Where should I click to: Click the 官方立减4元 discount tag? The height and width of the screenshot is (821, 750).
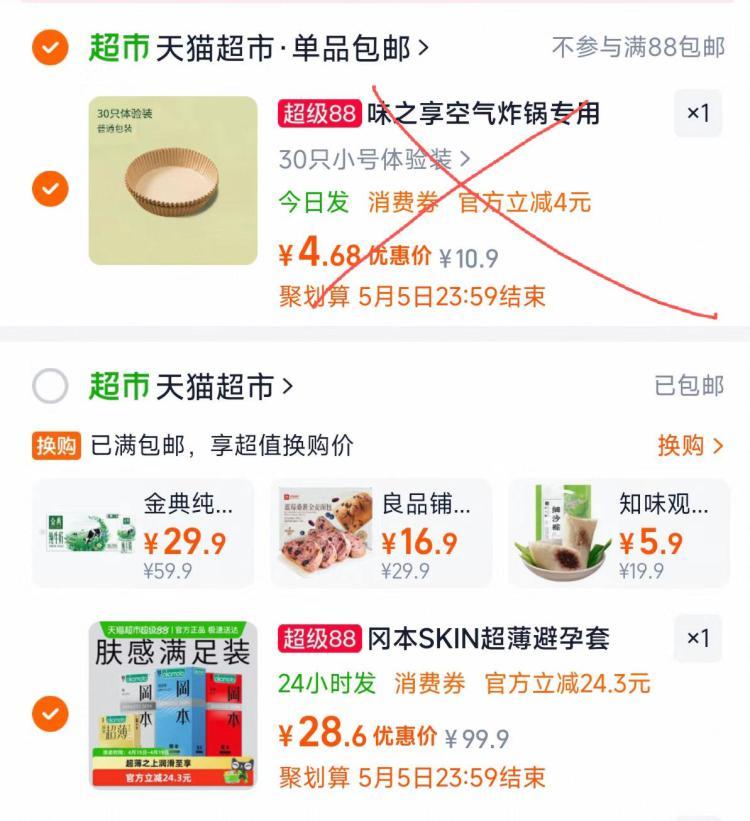(527, 202)
